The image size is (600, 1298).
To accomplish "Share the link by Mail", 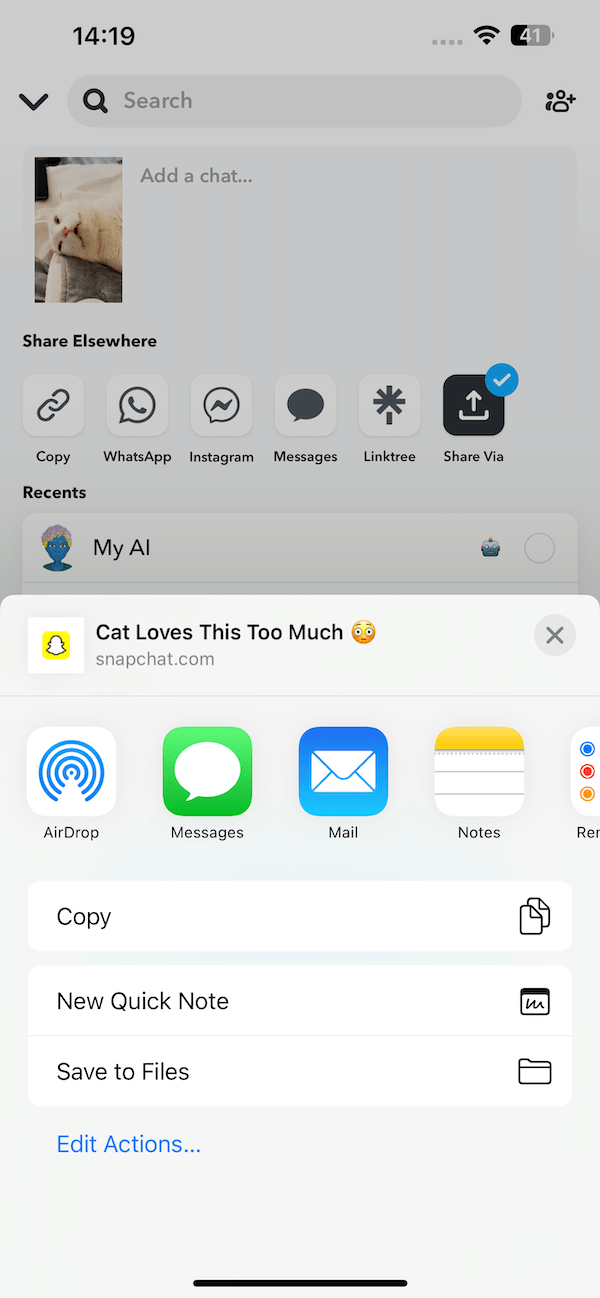I will point(343,771).
